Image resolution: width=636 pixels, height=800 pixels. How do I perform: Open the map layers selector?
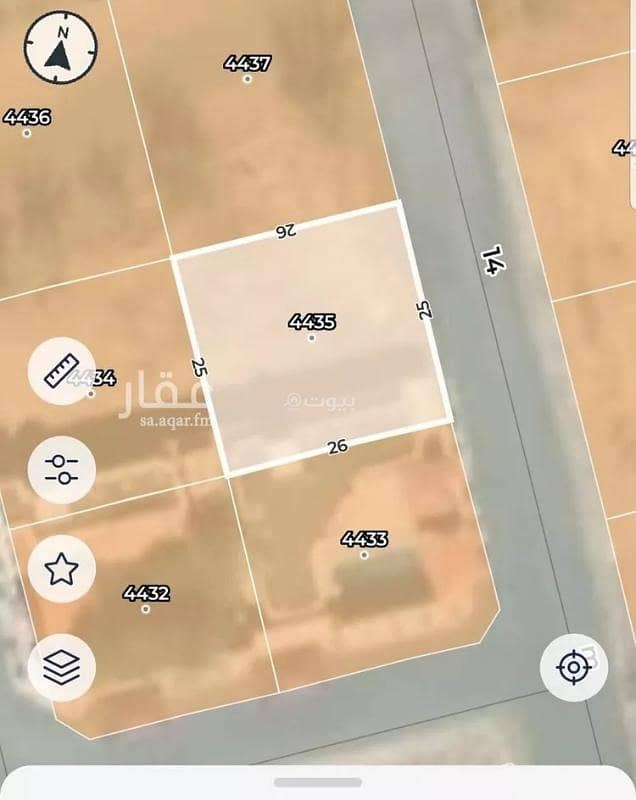click(x=62, y=667)
